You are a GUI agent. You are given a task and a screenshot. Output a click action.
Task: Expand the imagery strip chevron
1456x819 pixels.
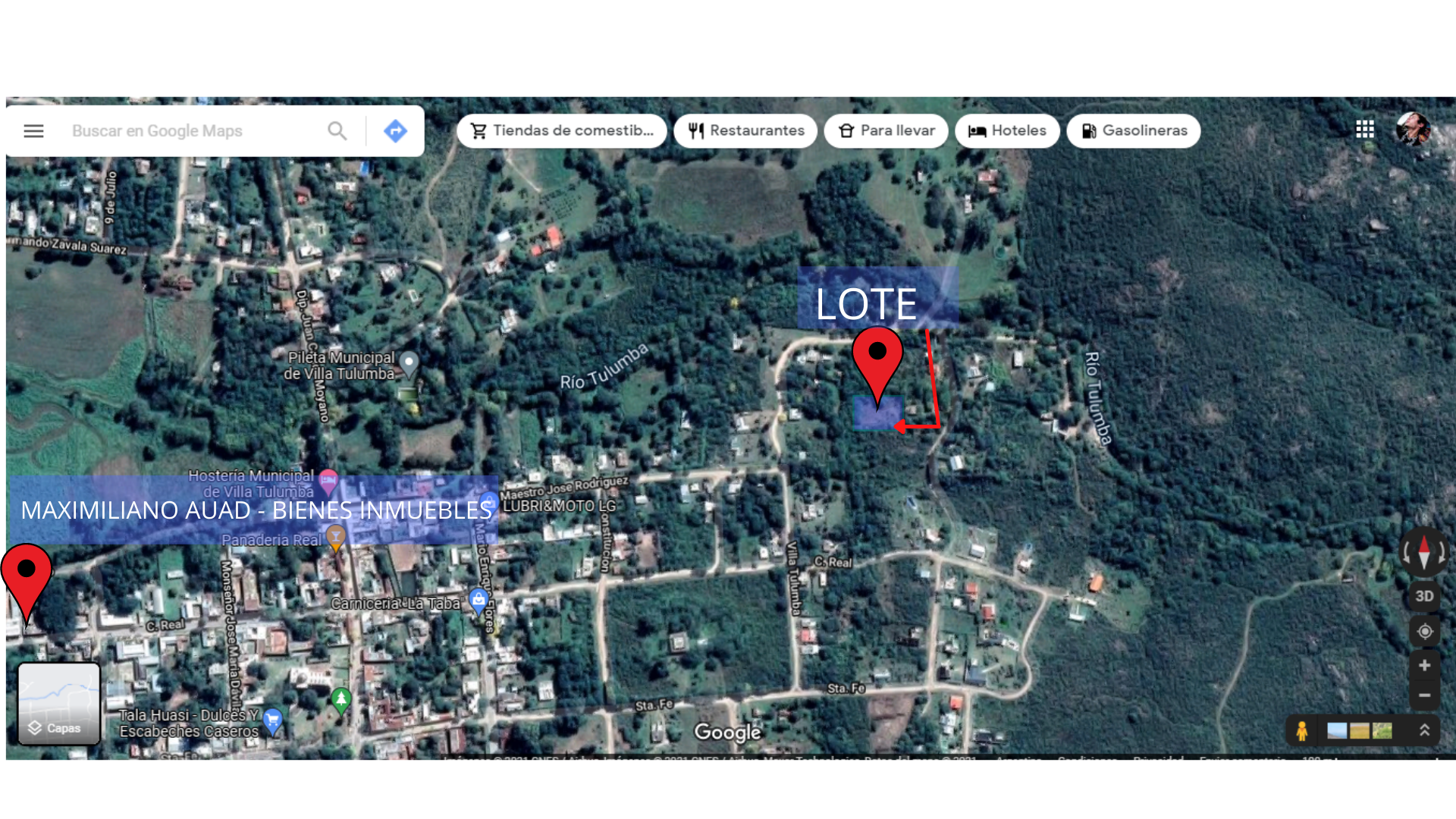pos(1424,730)
